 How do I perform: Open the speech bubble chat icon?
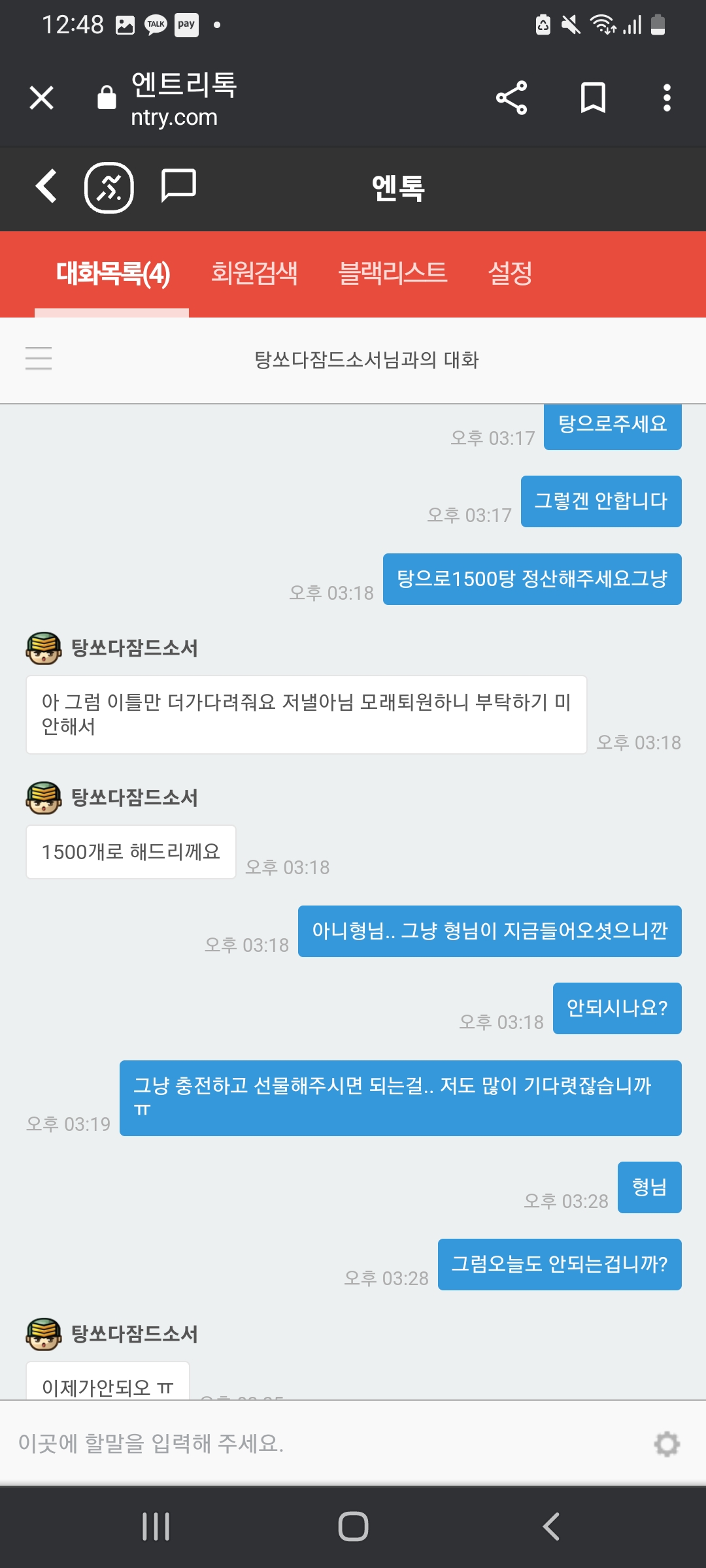click(x=178, y=186)
